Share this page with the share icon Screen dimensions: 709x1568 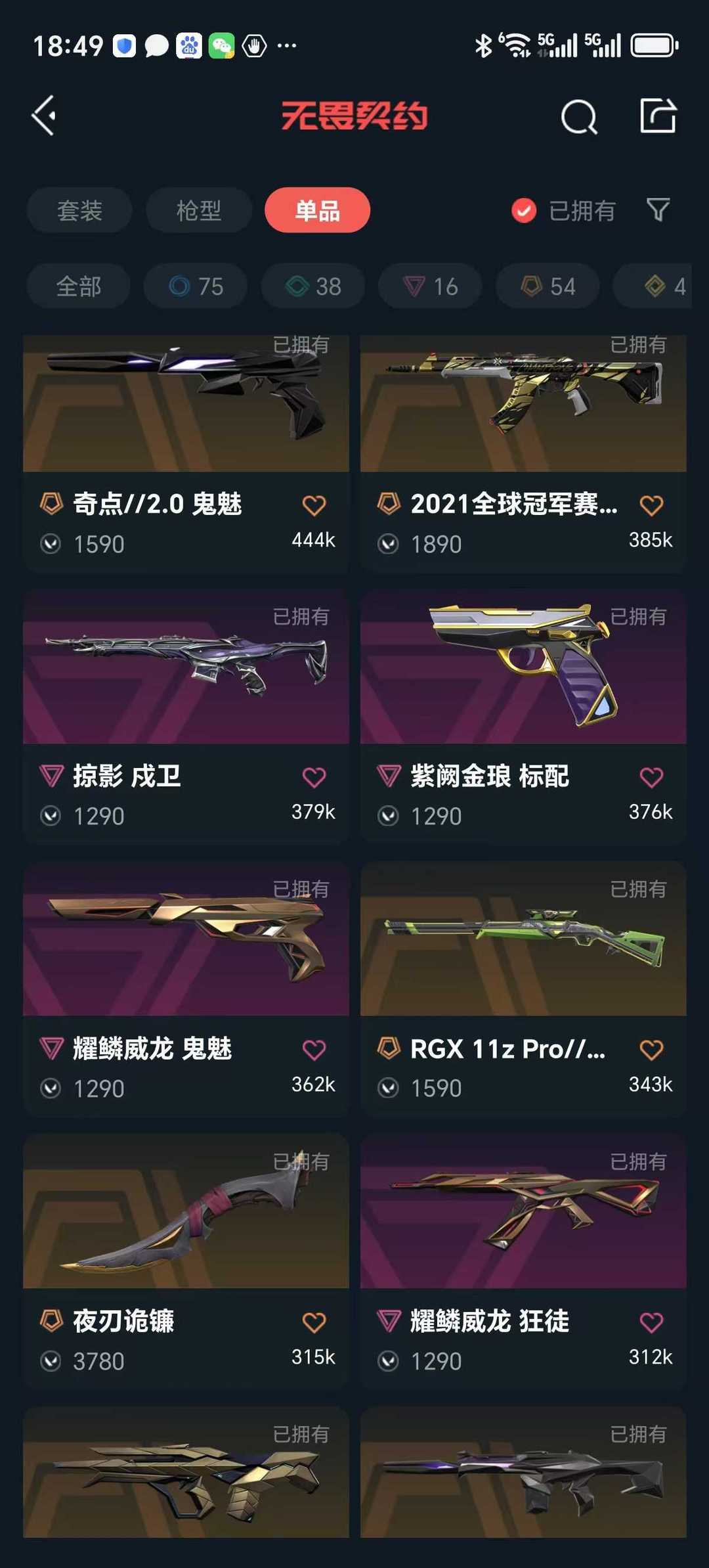[x=658, y=116]
